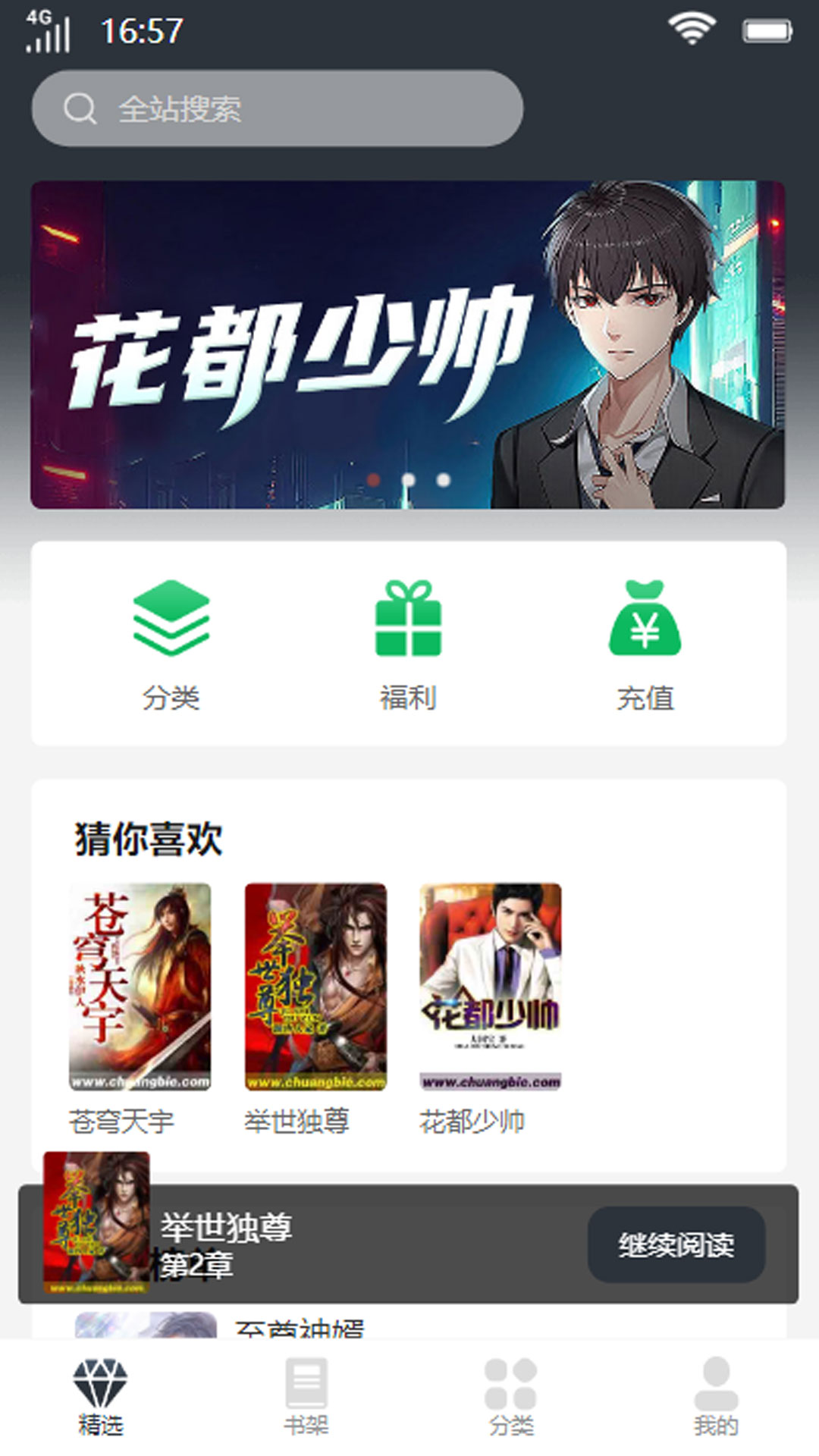Open the 福利 gift shortcut
Screen dimensions: 819x1456
[408, 644]
